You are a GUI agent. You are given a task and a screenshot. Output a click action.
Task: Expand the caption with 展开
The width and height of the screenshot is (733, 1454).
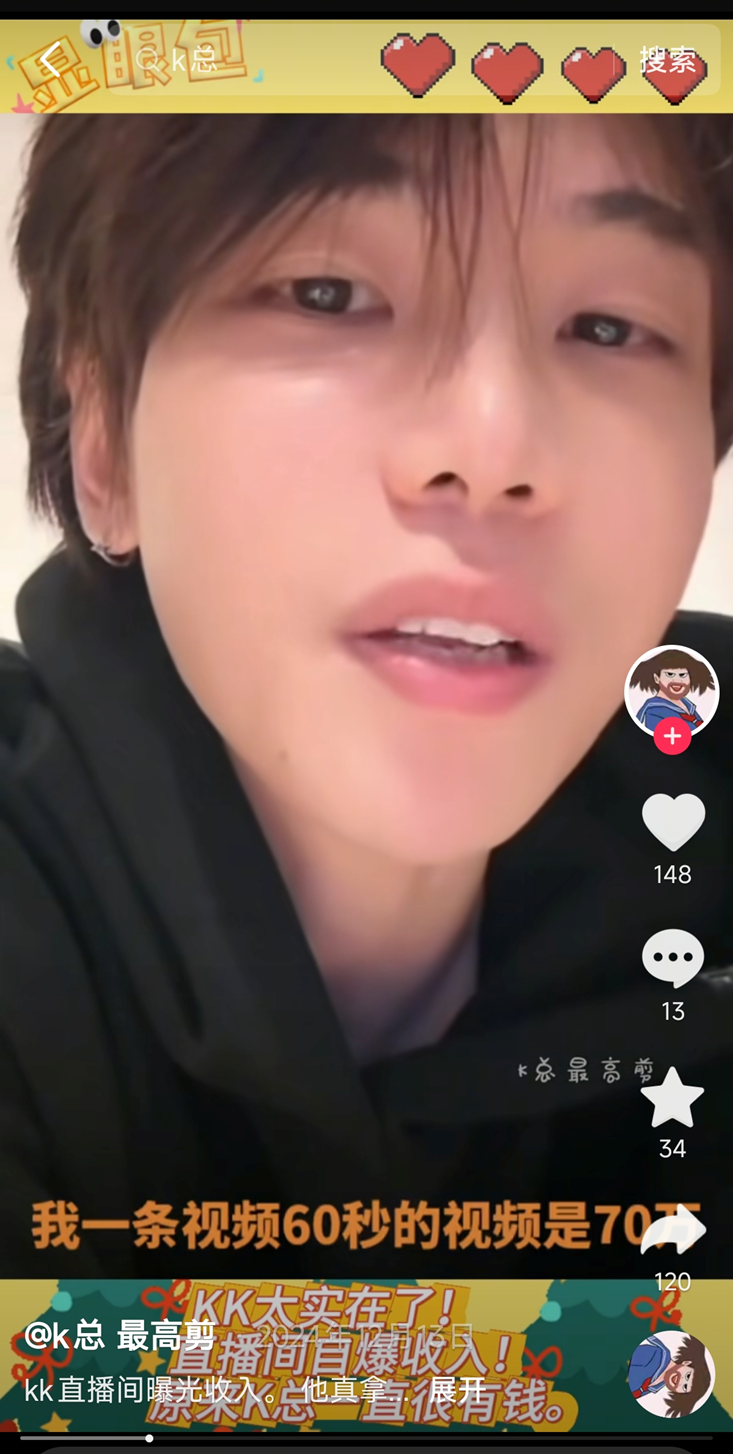457,1390
